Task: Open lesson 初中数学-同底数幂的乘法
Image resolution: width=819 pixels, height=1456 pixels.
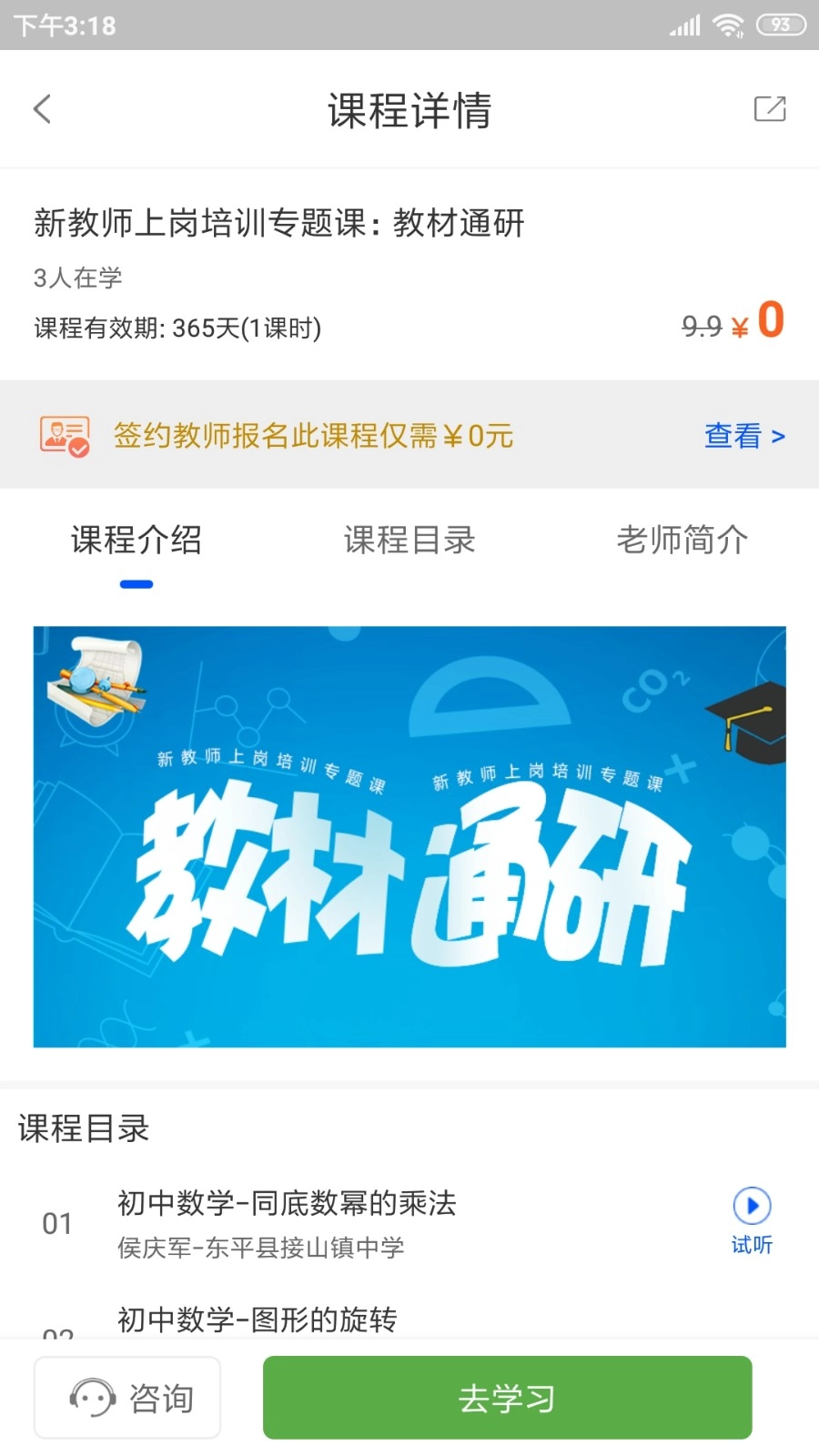Action: pyautogui.click(x=287, y=1203)
